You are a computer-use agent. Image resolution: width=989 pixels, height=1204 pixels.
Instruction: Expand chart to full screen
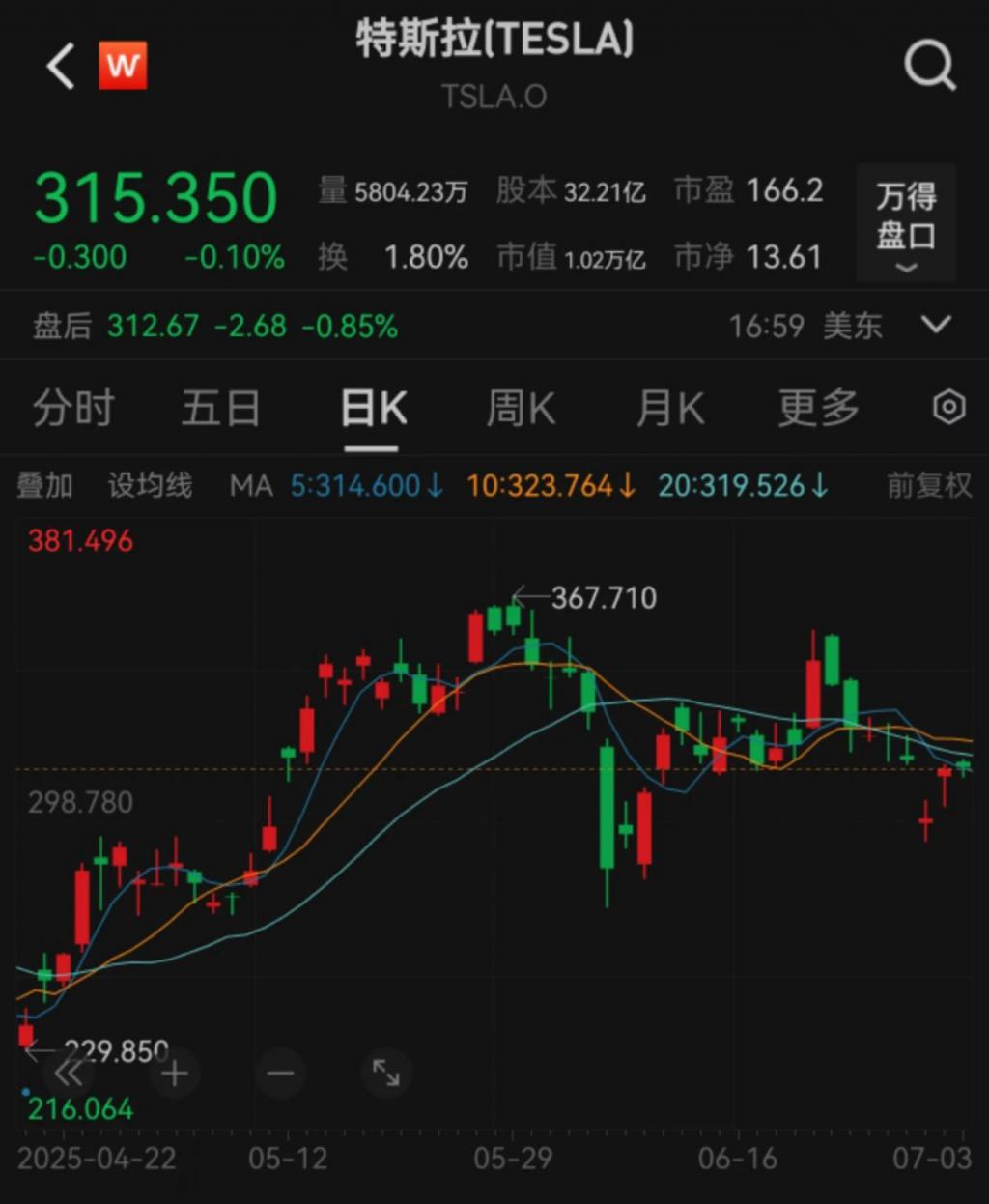[x=385, y=1073]
